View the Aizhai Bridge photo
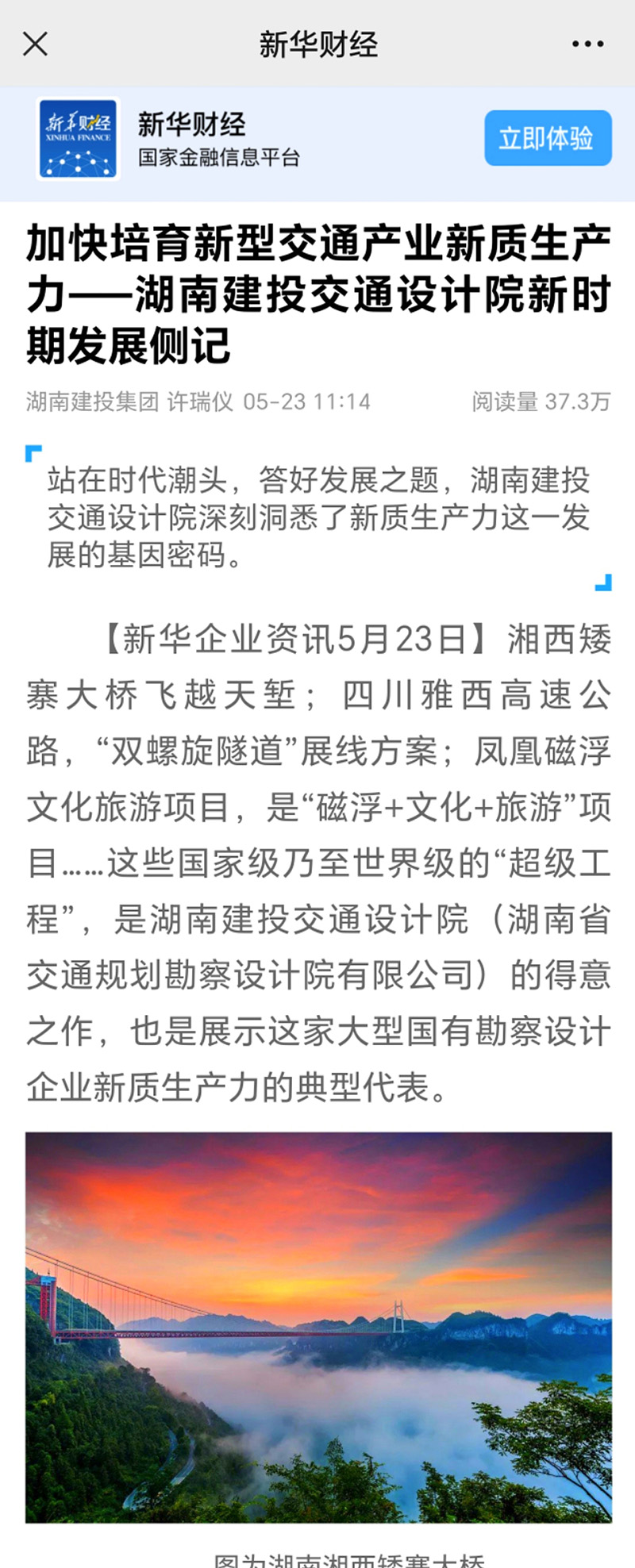Viewport: 635px width, 1568px height. (x=318, y=1326)
